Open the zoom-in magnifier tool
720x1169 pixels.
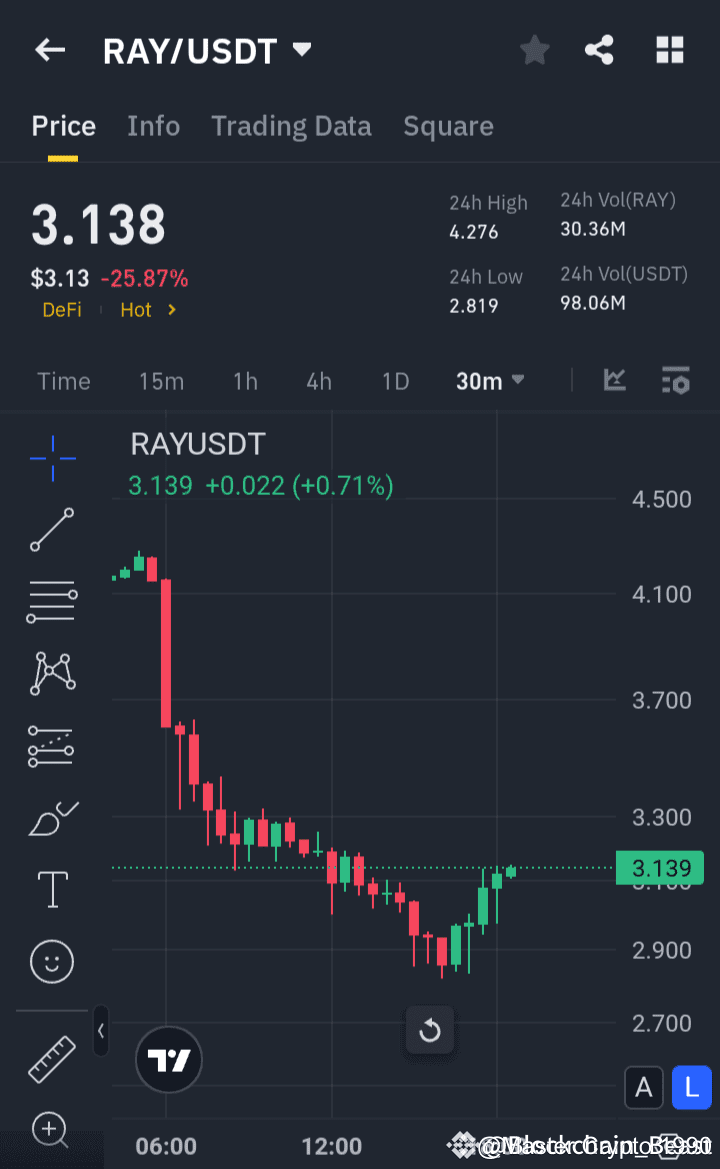pos(51,1130)
